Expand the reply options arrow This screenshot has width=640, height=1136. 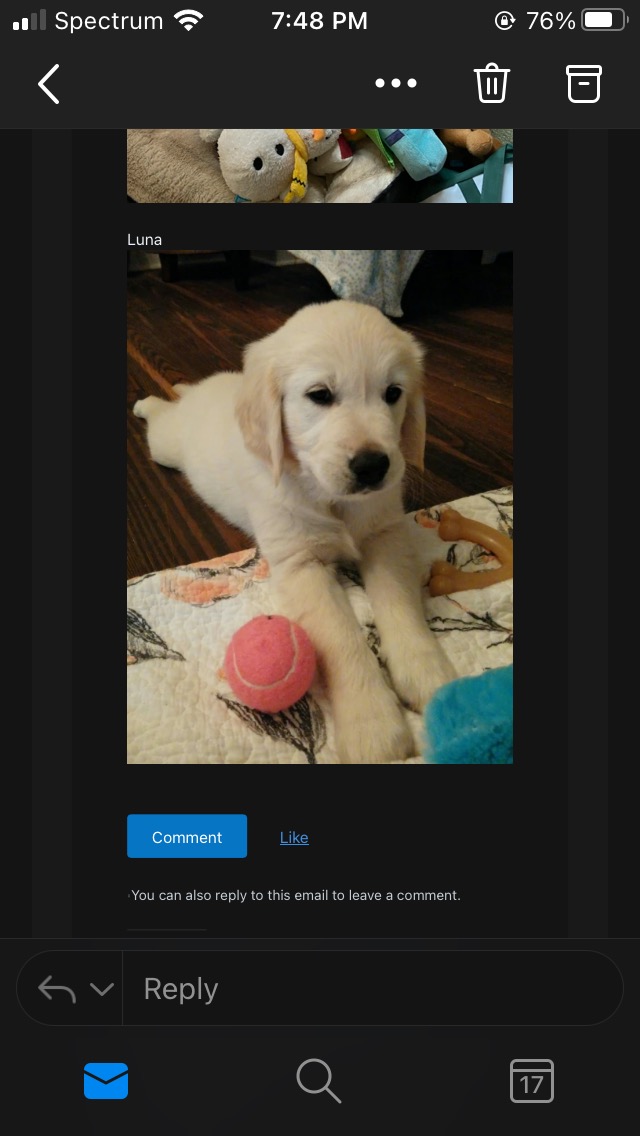[x=101, y=989]
